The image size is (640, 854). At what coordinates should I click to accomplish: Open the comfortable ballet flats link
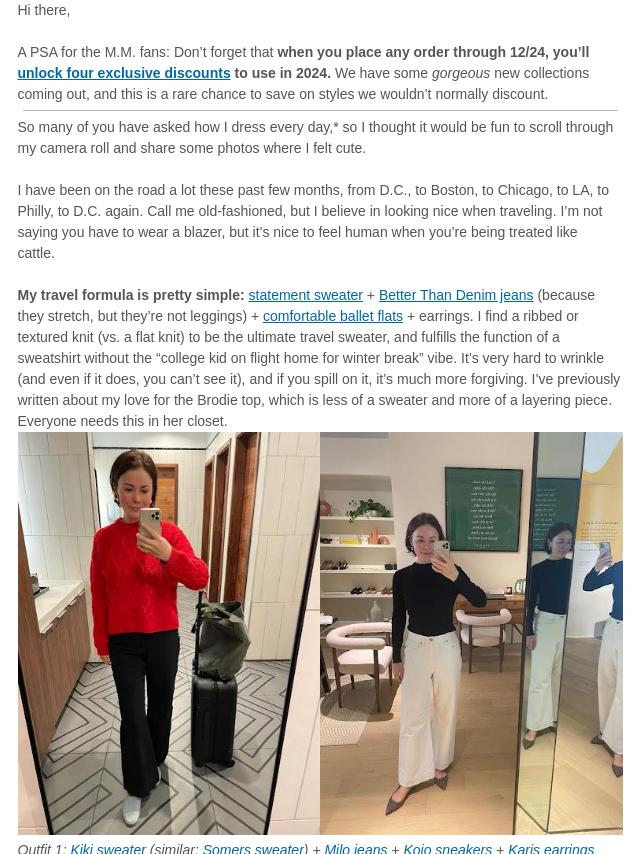tap(332, 316)
